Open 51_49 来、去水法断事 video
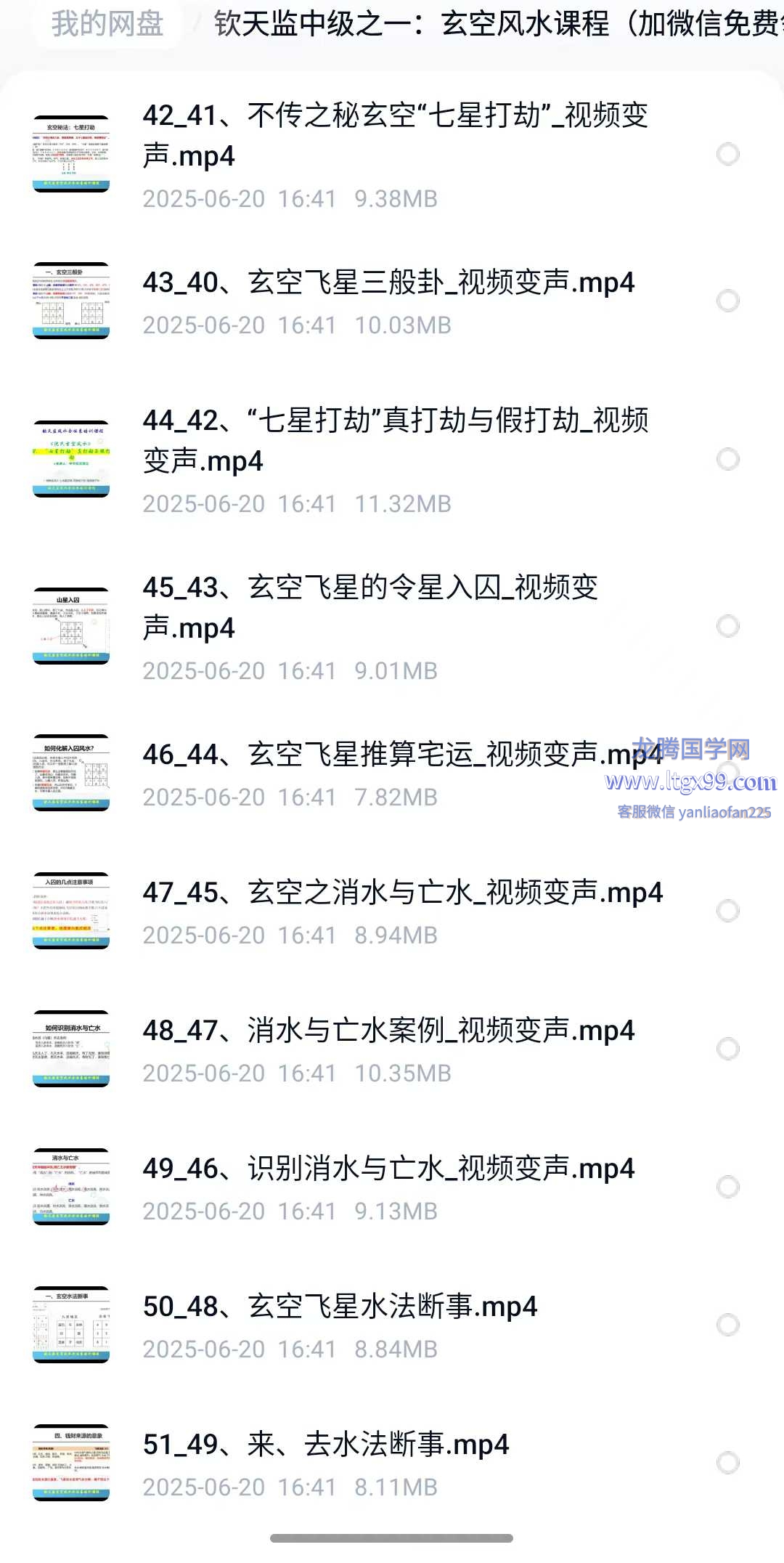Image resolution: width=784 pixels, height=1563 pixels. [325, 1445]
